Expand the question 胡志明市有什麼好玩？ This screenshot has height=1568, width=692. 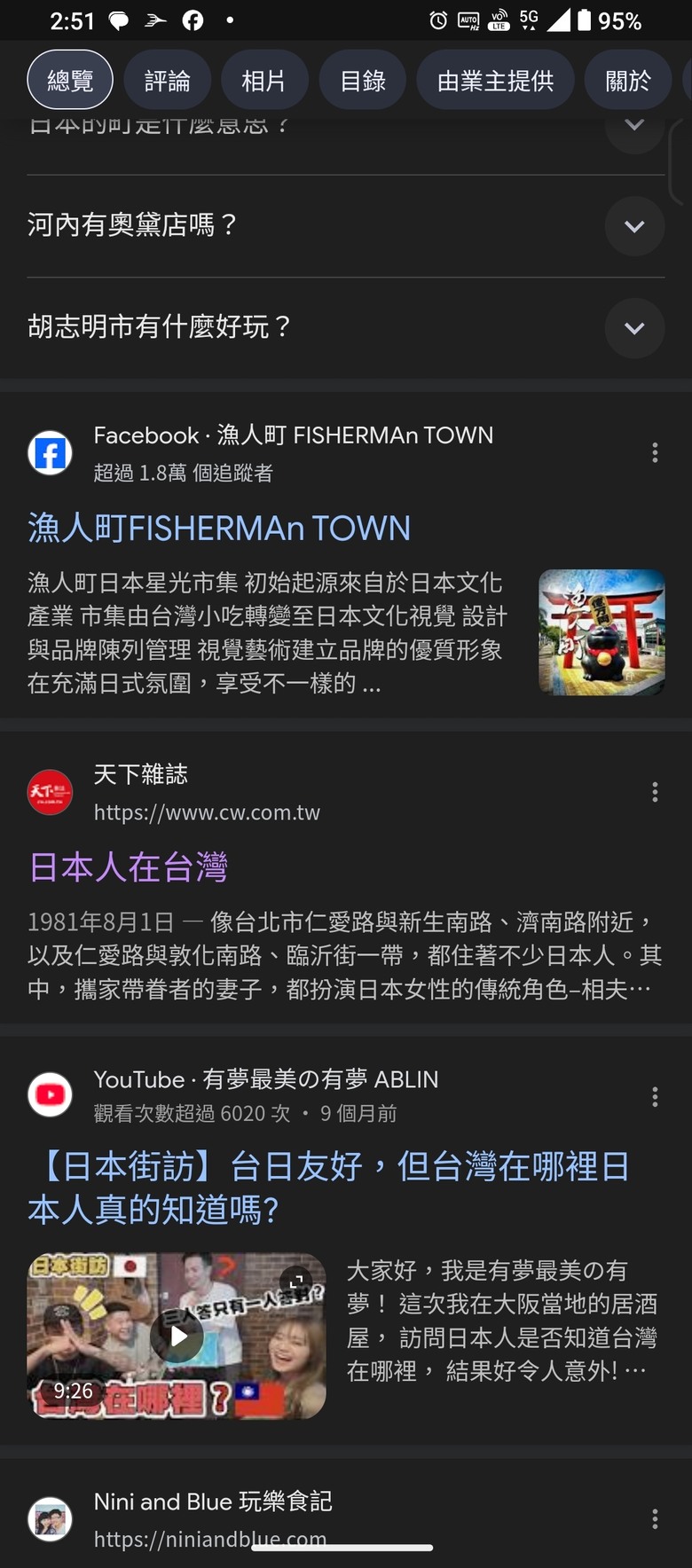[634, 328]
